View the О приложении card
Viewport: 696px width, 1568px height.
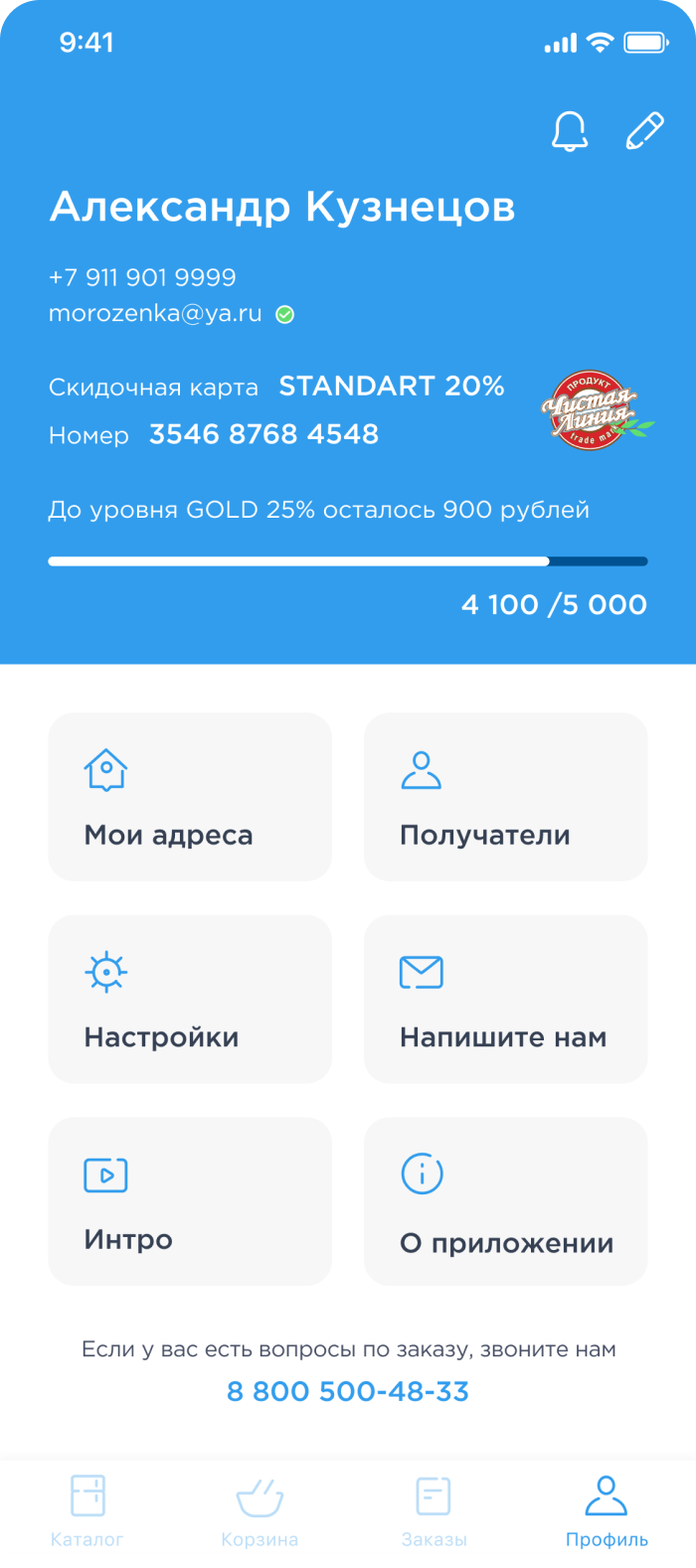[x=505, y=1201]
